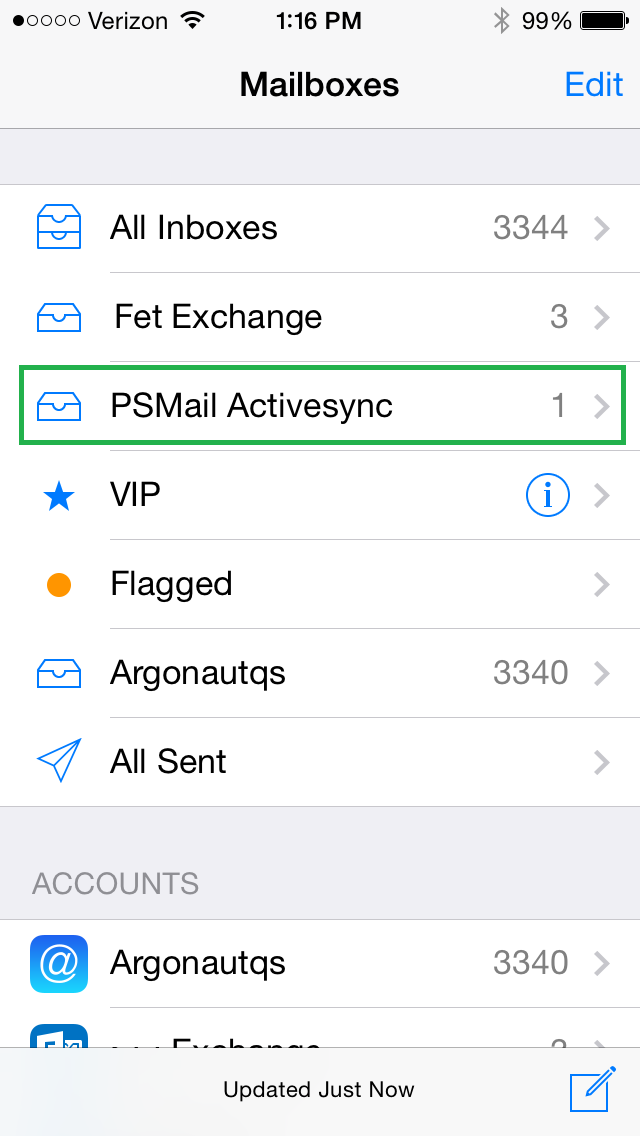Open the Fet Exchange inbox

(x=320, y=317)
